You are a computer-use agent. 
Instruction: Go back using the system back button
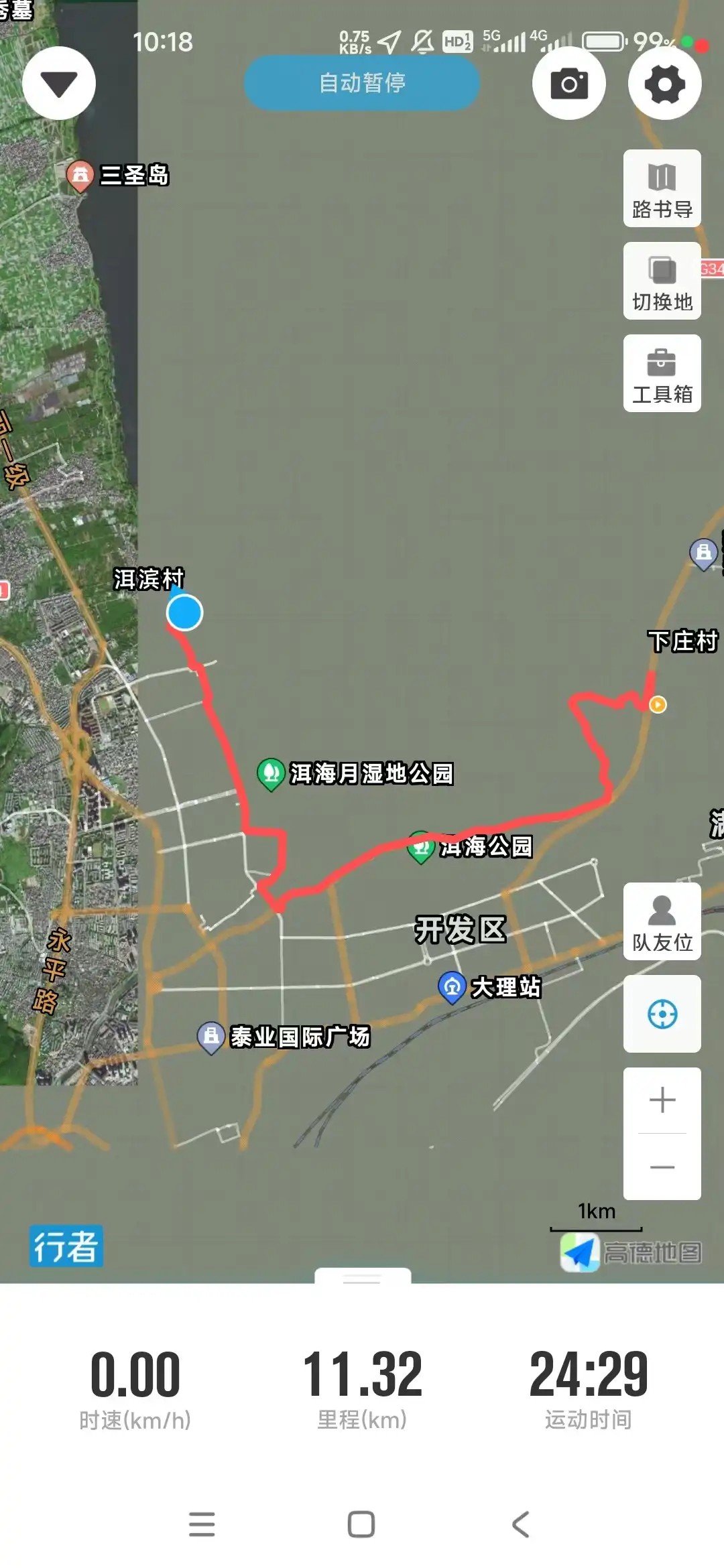click(x=521, y=1524)
